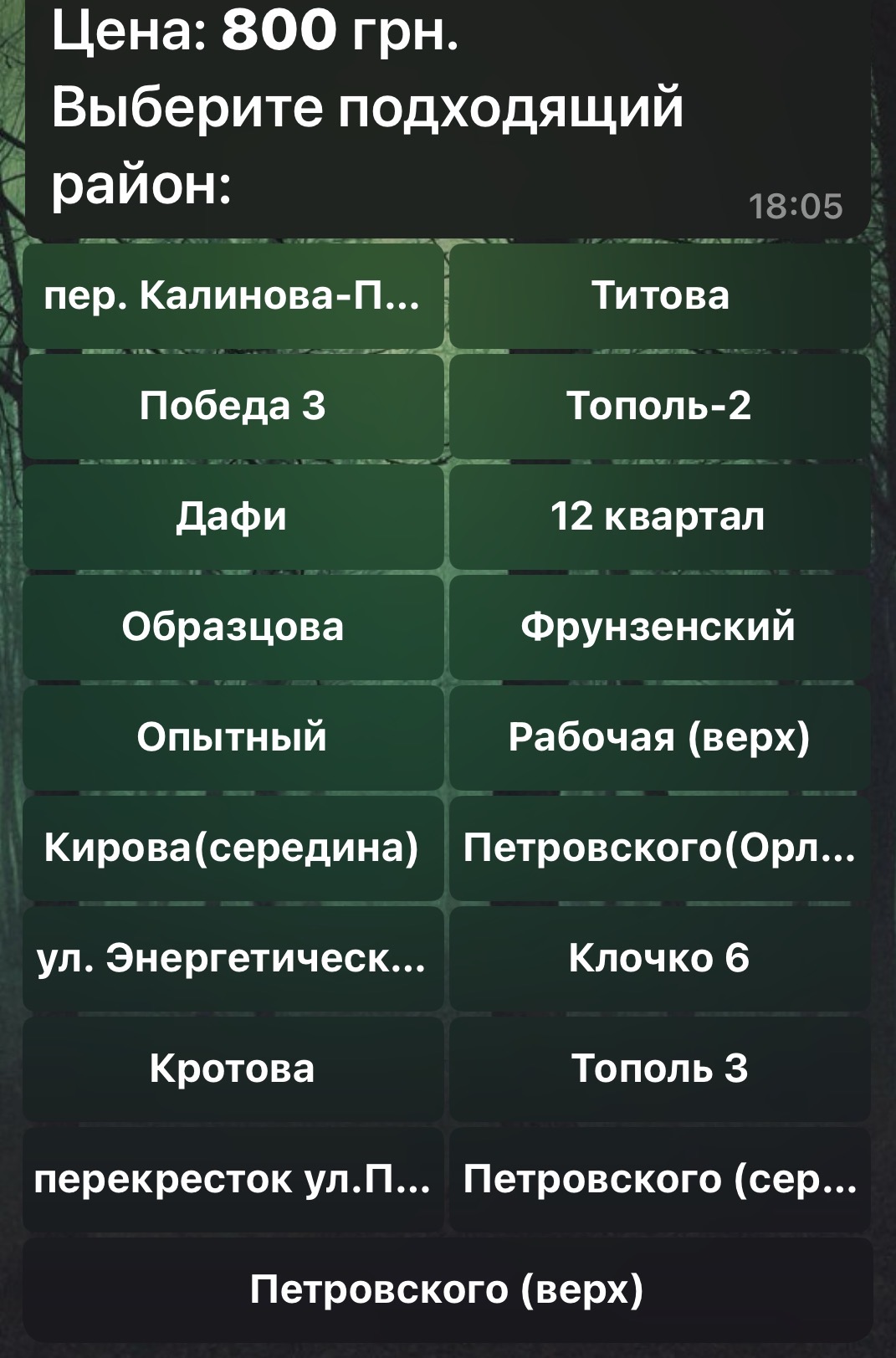Choose the Тополь 3 button
Image resolution: width=896 pixels, height=1358 pixels.
660,1068
